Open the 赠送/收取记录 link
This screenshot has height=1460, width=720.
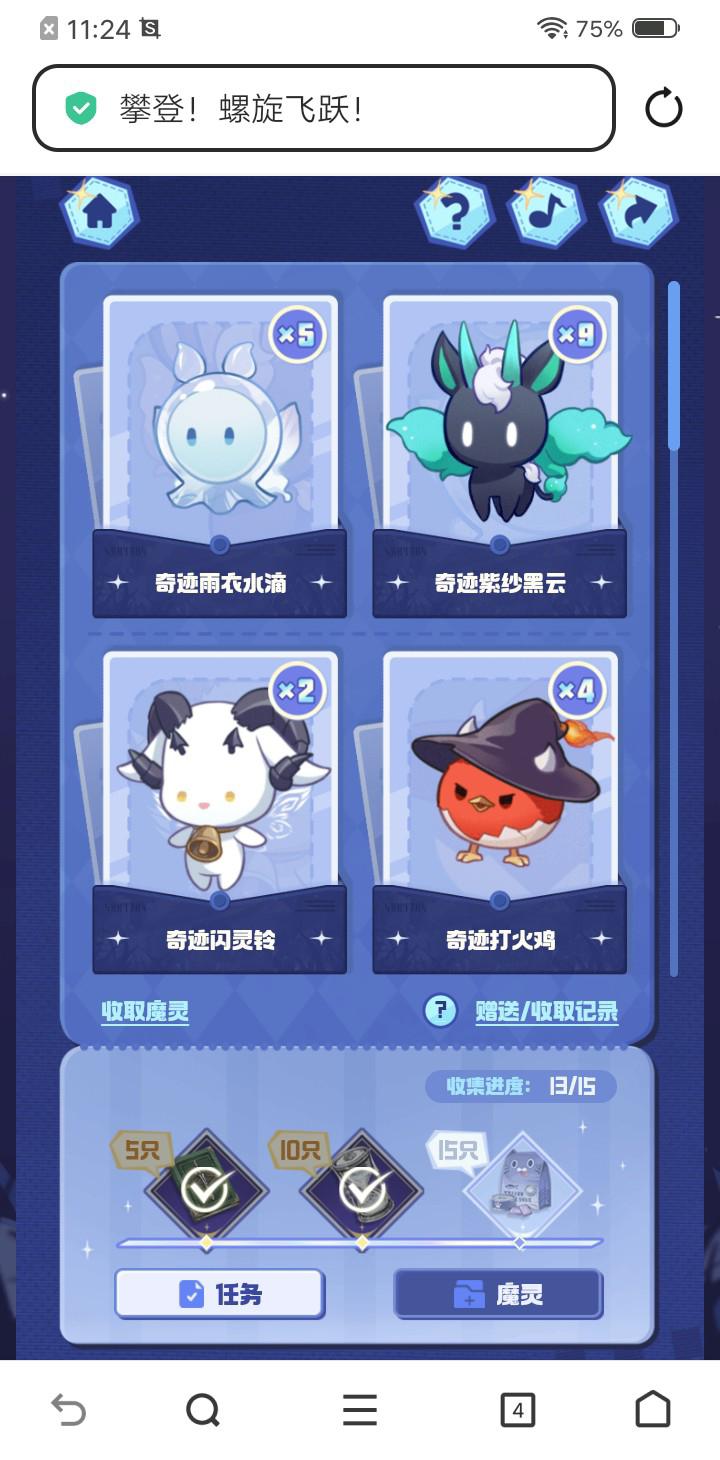pyautogui.click(x=546, y=1011)
